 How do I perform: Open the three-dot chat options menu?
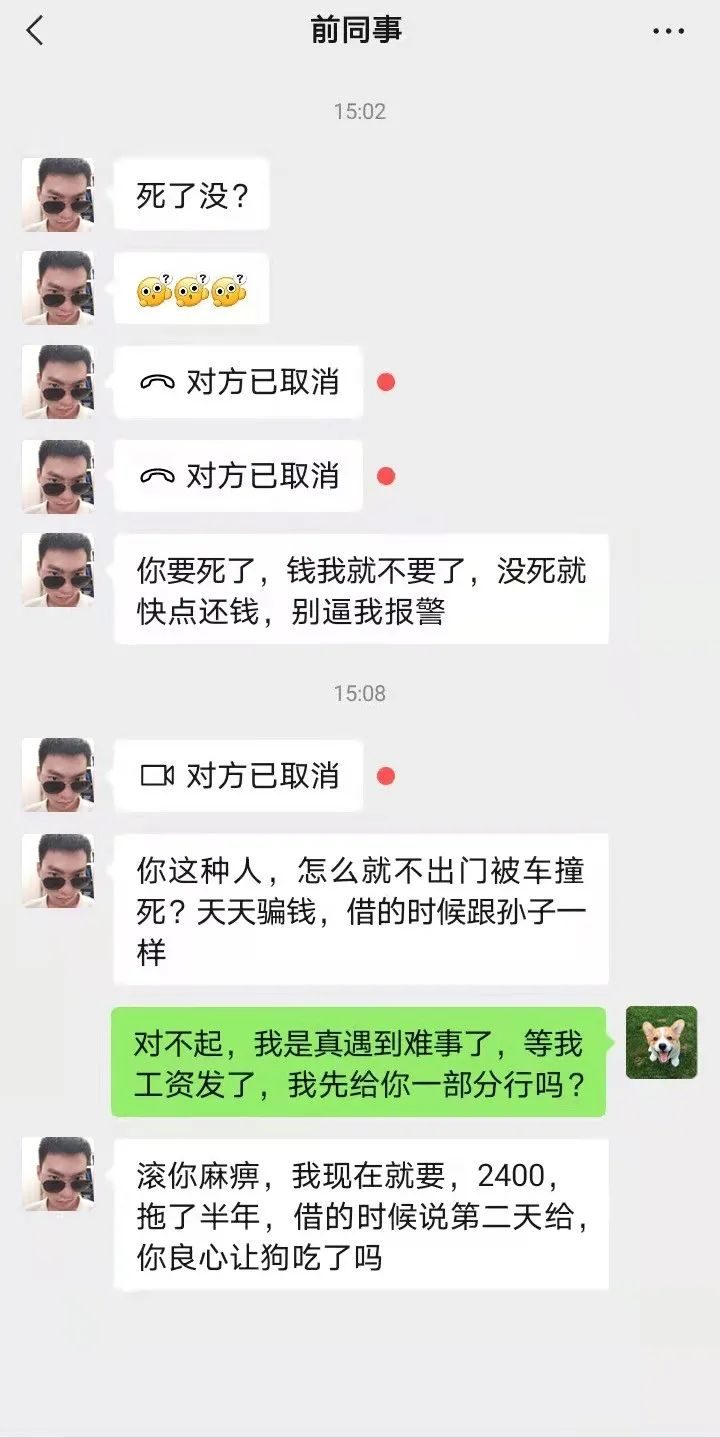(668, 32)
